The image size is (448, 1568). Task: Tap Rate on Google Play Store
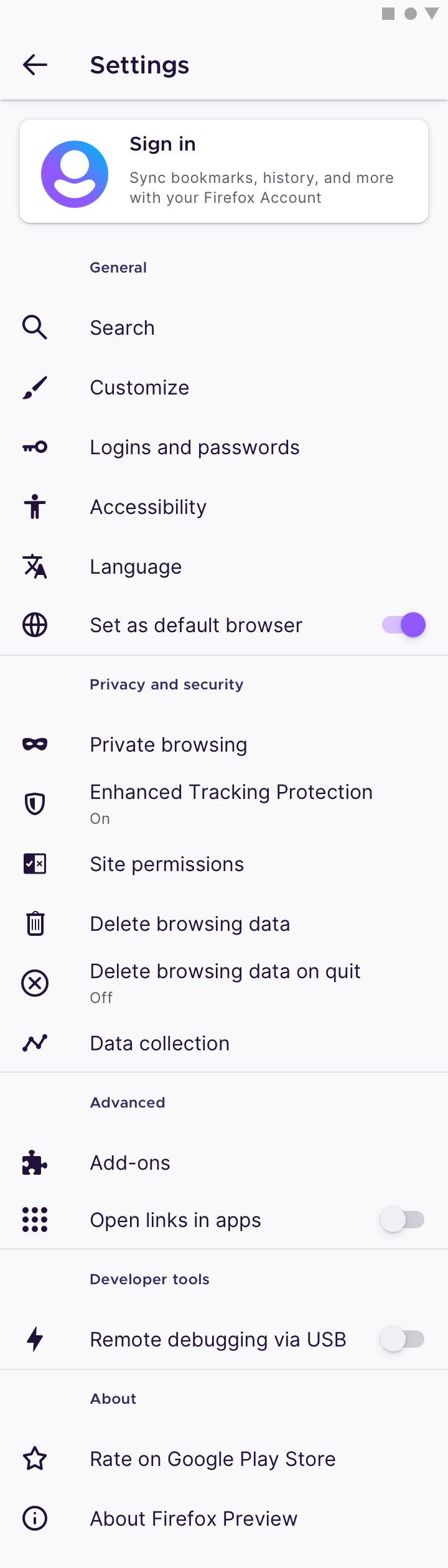224,1458
